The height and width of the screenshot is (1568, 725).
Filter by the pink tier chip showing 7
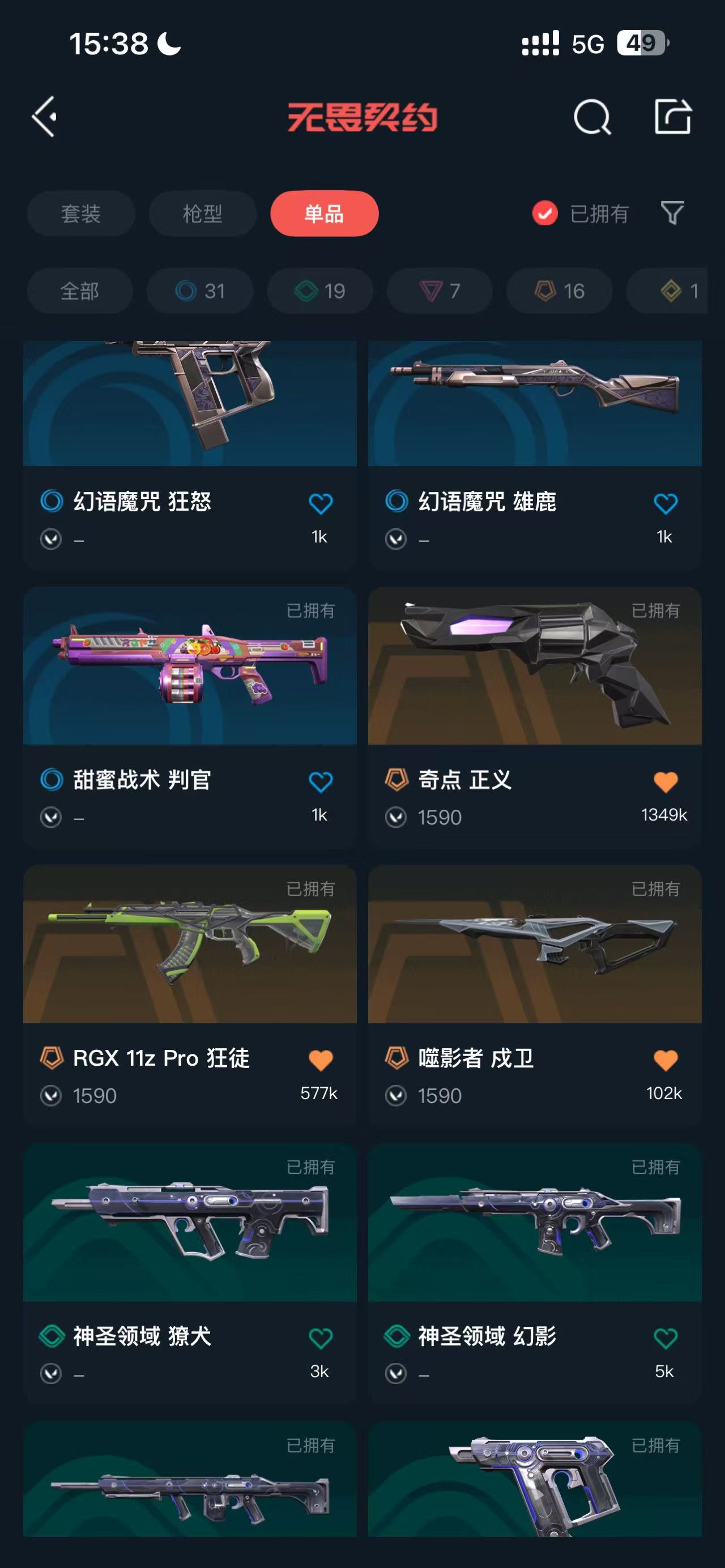(x=440, y=291)
